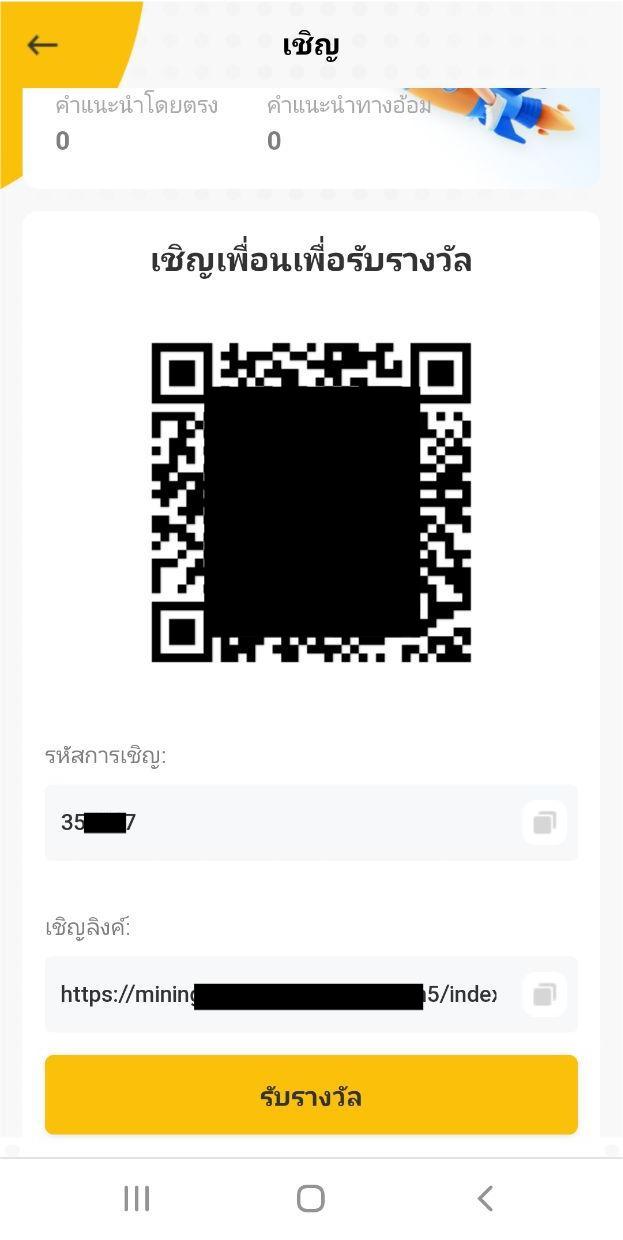The height and width of the screenshot is (1240, 623).
Task: Go to the phone's home screen
Action: pos(311,1198)
